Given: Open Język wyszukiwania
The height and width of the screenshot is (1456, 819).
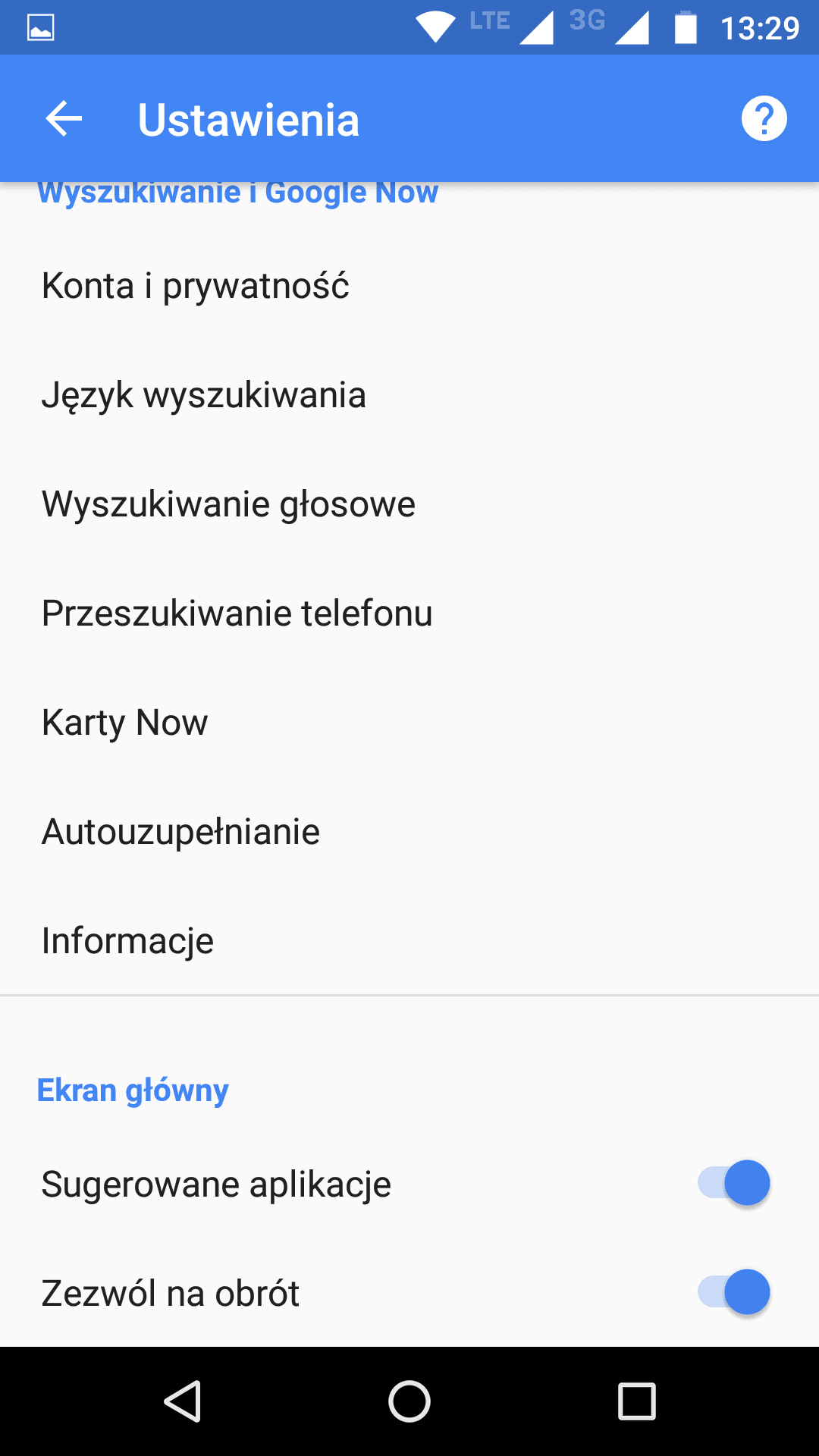Looking at the screenshot, I should coord(409,395).
